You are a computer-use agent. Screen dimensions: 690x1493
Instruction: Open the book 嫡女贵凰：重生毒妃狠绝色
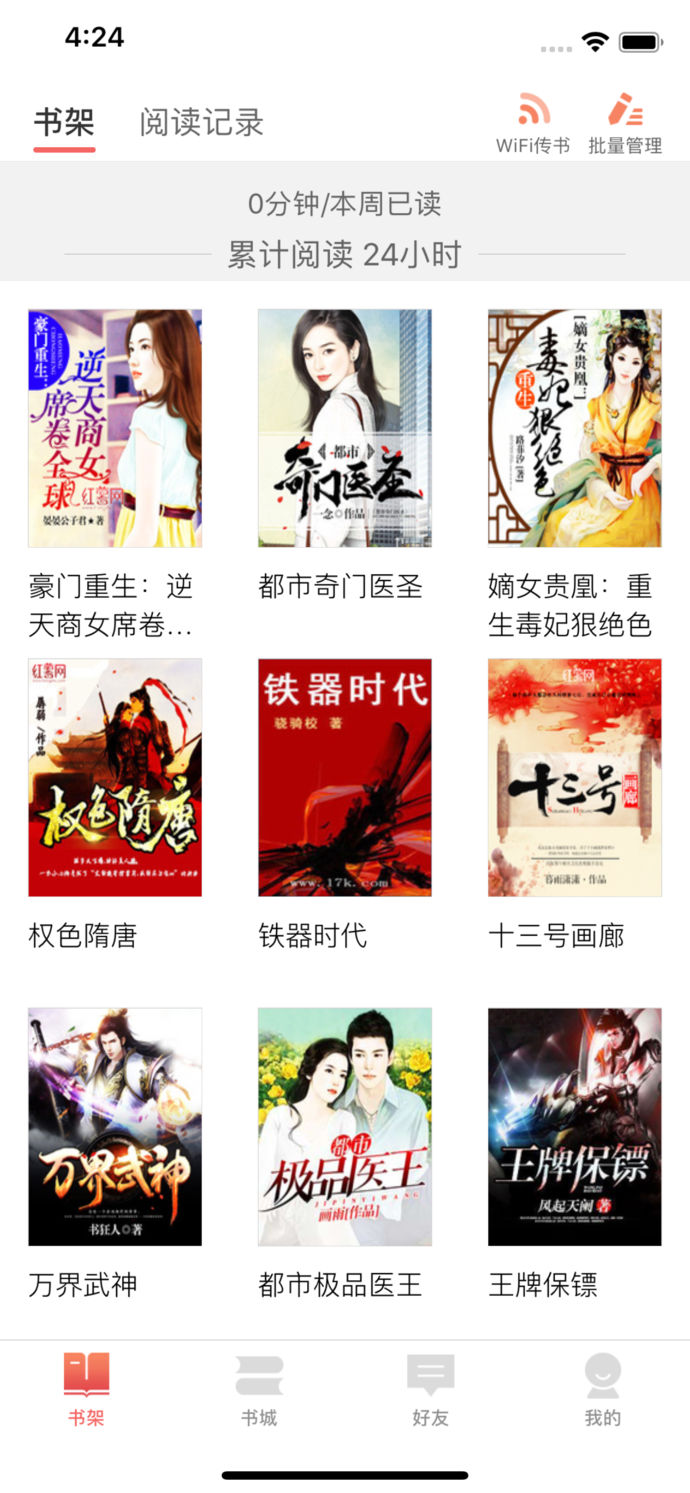coord(574,428)
